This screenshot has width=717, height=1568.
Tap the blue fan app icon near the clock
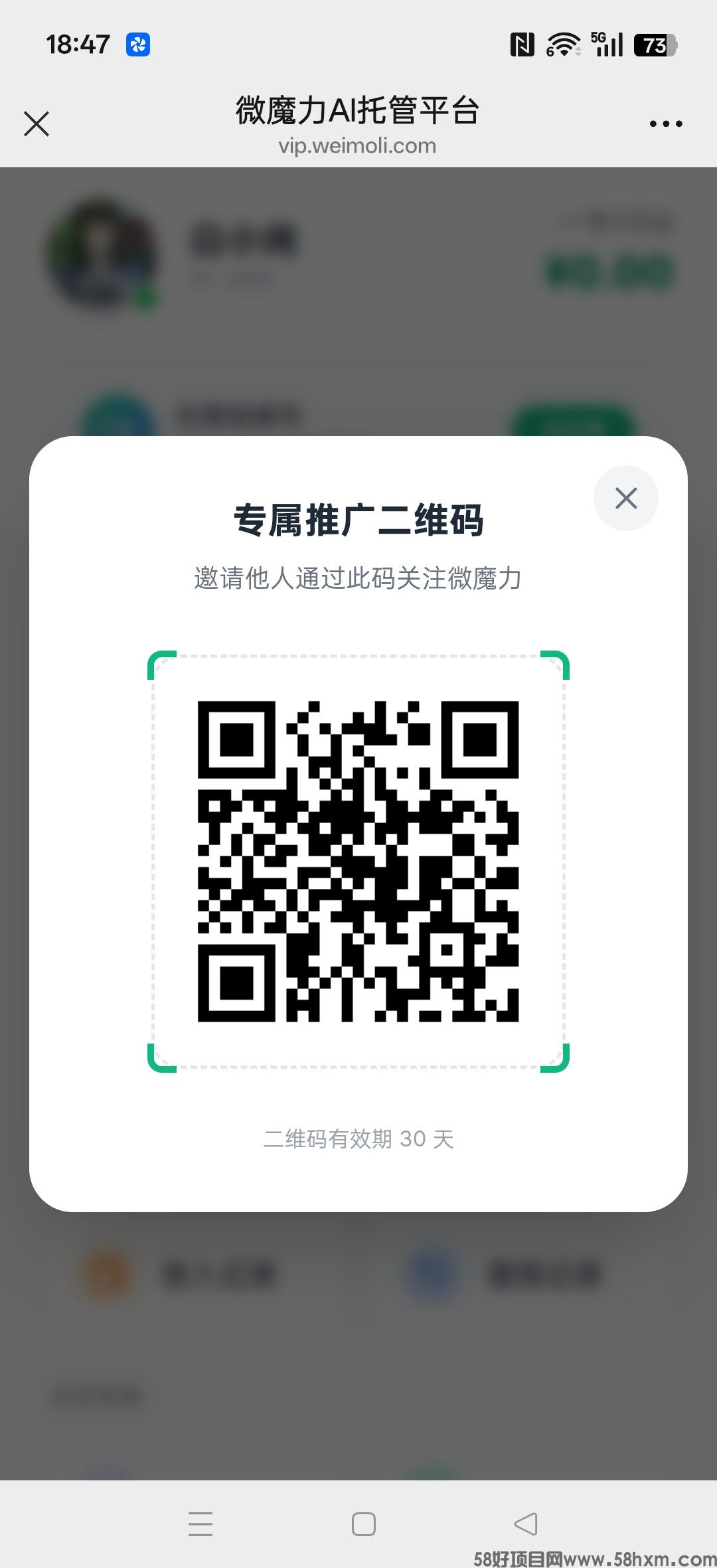click(138, 44)
